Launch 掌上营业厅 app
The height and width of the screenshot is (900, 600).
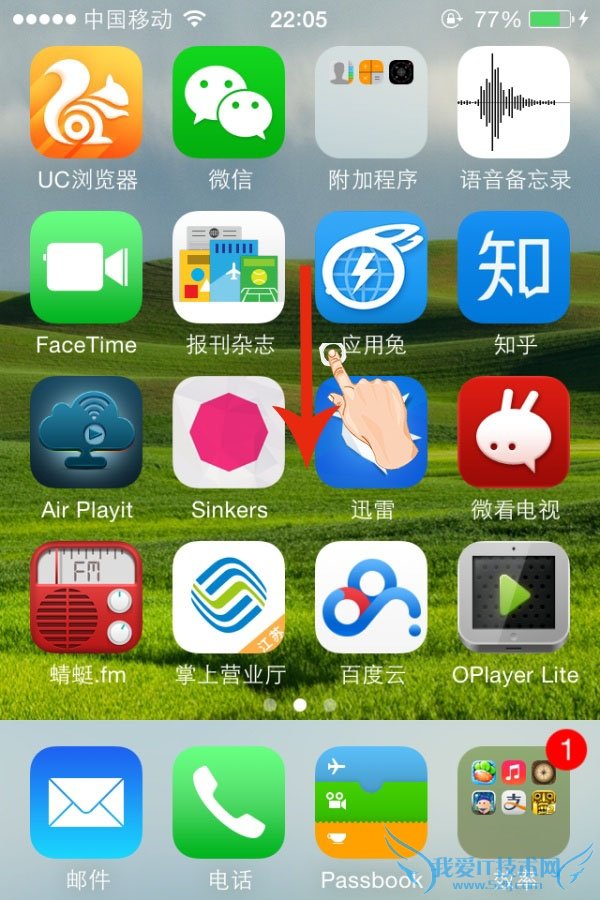[229, 597]
